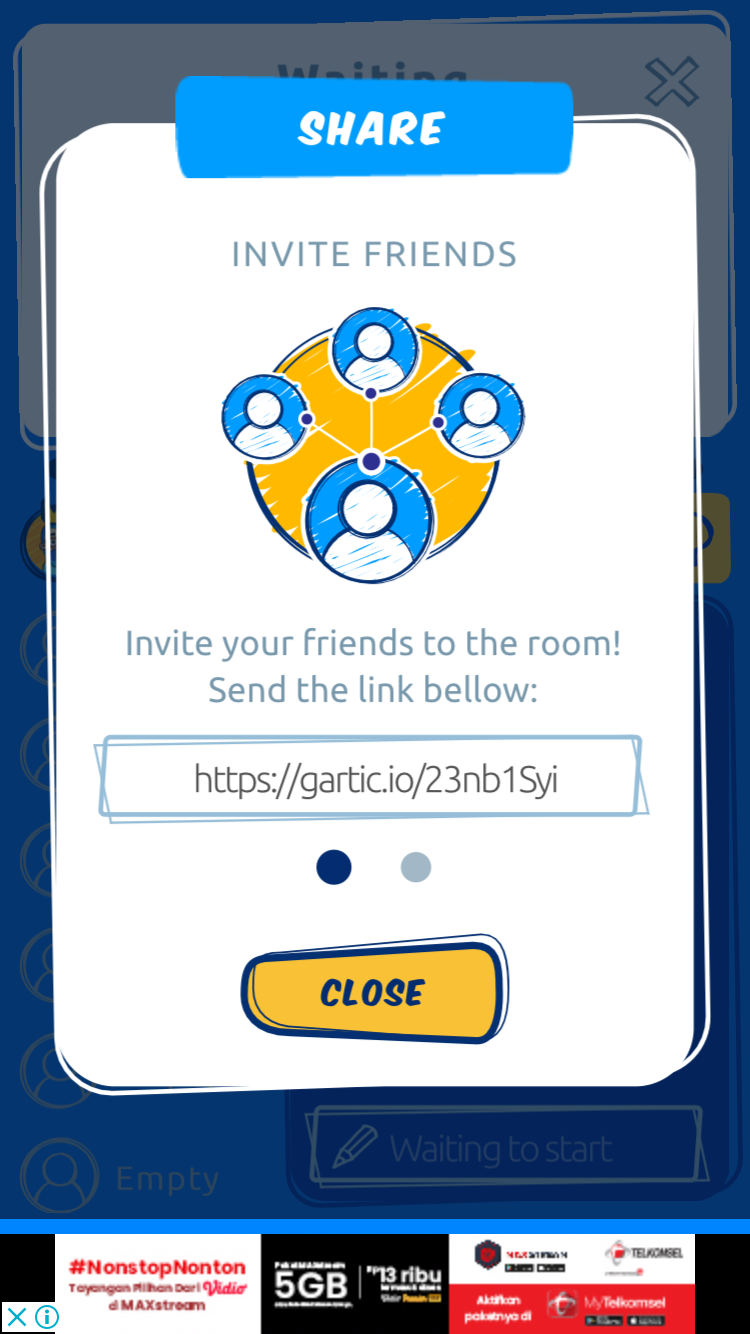Dismiss the ad with the X icon
The width and height of the screenshot is (750, 1334).
tap(17, 1317)
